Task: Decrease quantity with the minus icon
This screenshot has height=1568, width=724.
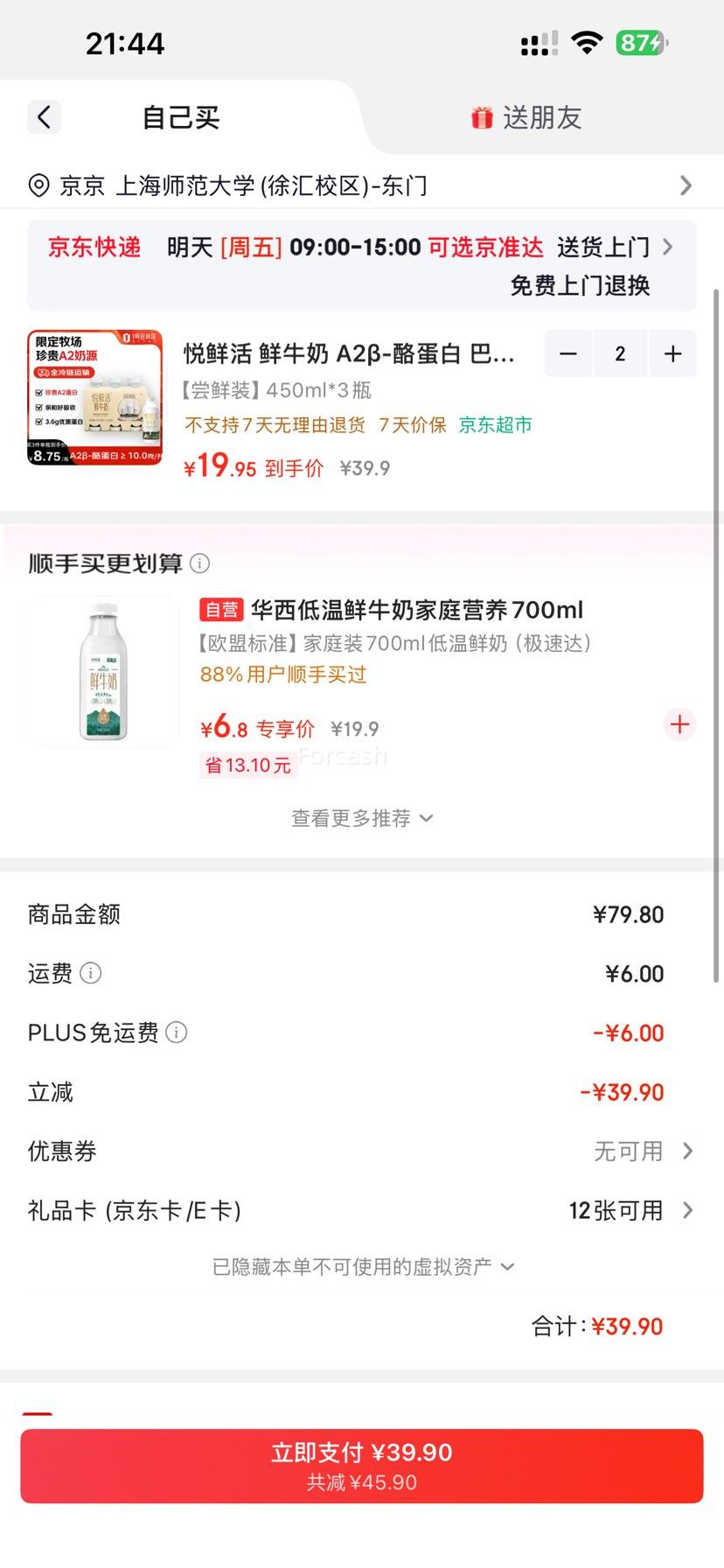Action: pyautogui.click(x=567, y=353)
